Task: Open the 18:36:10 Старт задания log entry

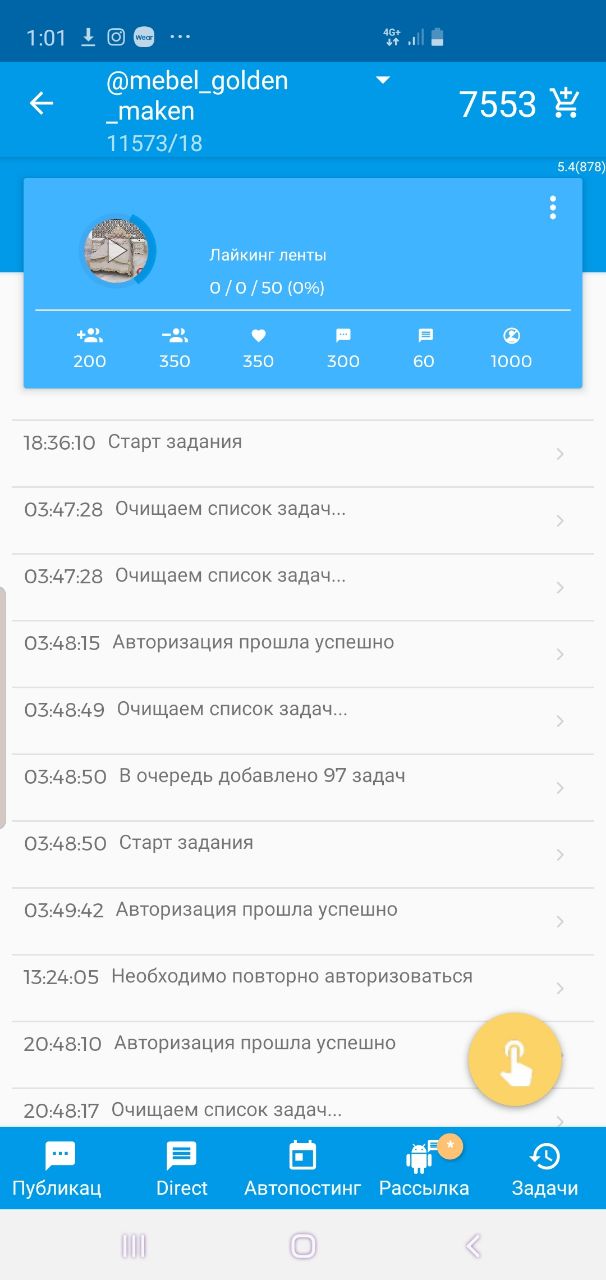Action: click(x=303, y=453)
